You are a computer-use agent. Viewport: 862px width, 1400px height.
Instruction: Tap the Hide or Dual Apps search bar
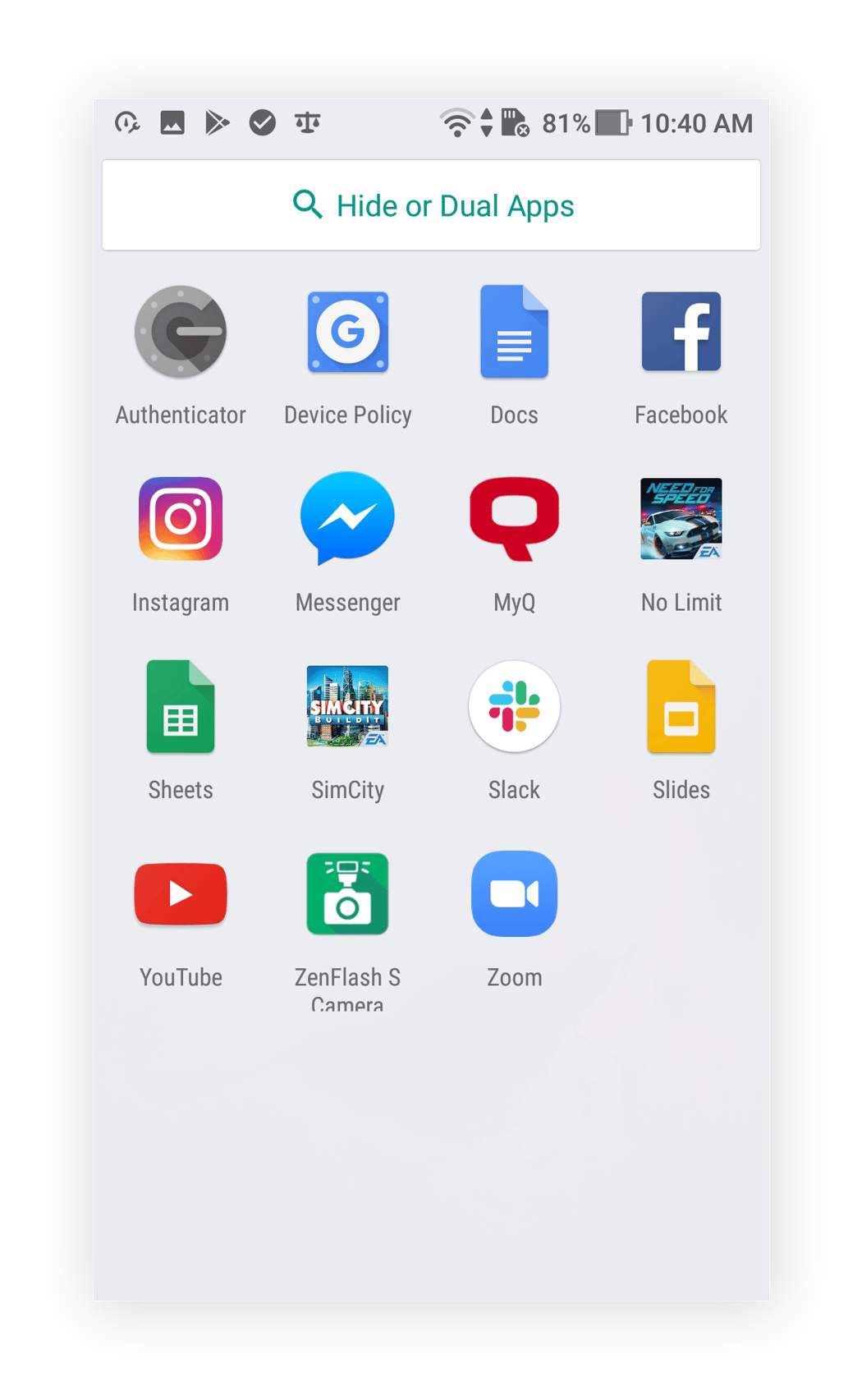(x=431, y=204)
